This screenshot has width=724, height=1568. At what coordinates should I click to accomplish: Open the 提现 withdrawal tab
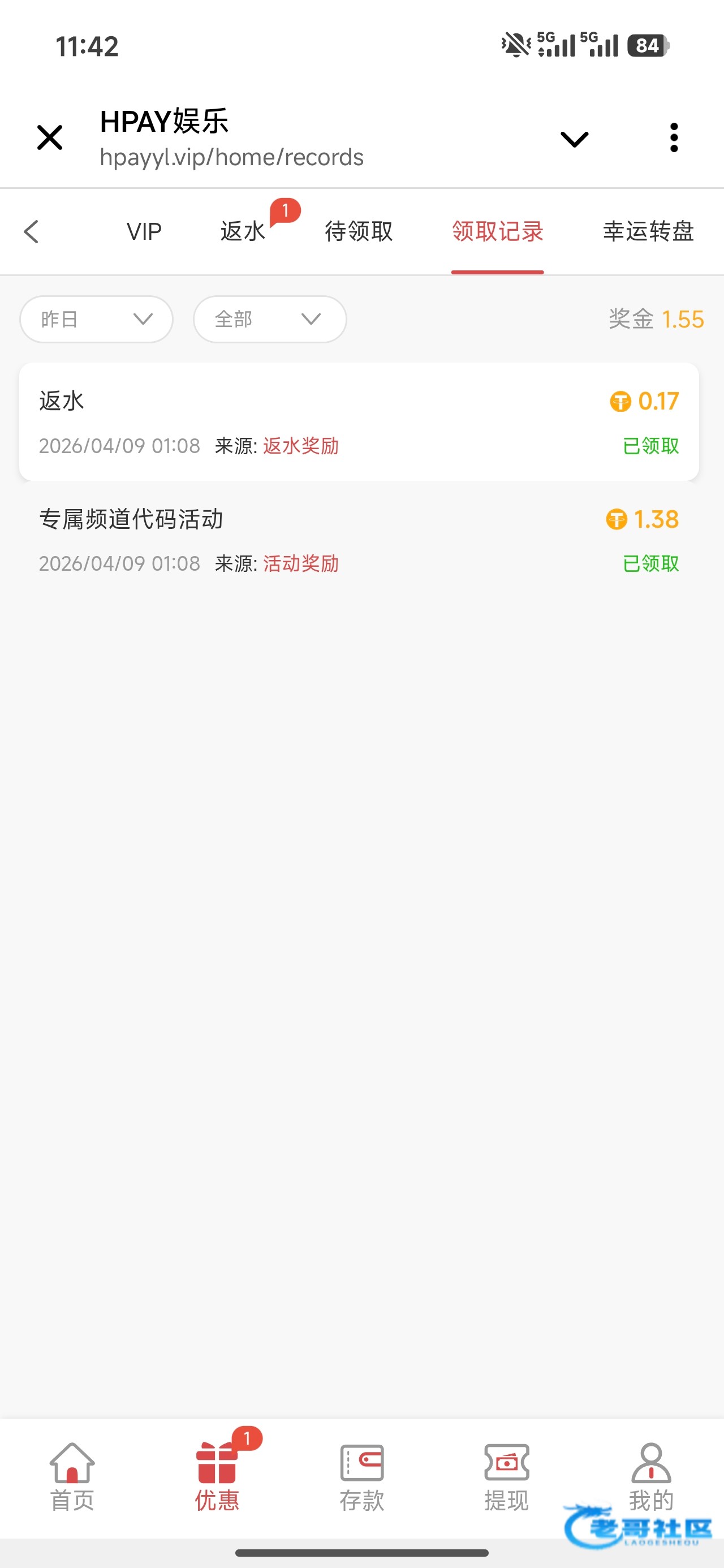[x=507, y=1477]
